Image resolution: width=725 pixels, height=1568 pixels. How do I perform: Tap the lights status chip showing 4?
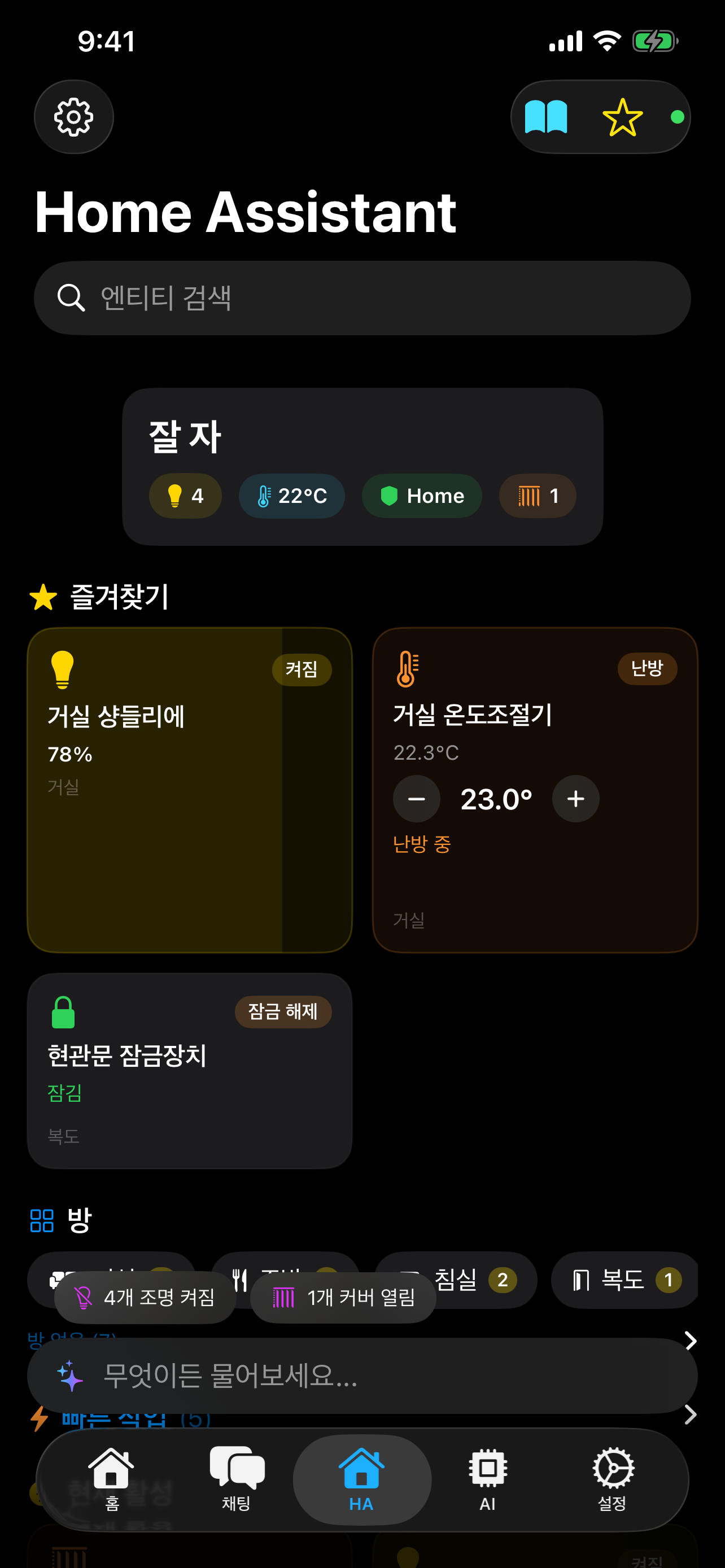185,496
